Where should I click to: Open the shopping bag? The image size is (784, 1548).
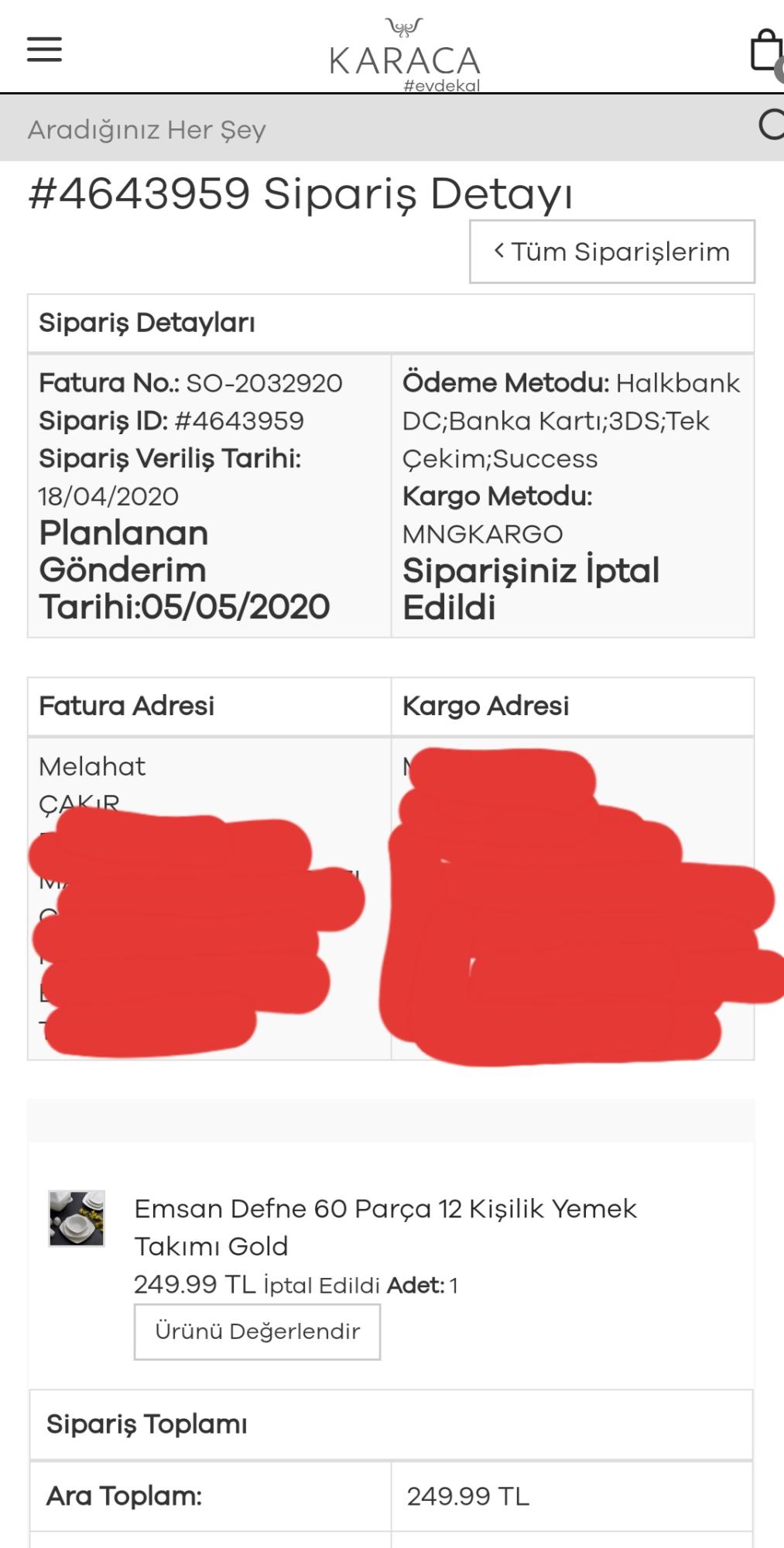(x=766, y=51)
